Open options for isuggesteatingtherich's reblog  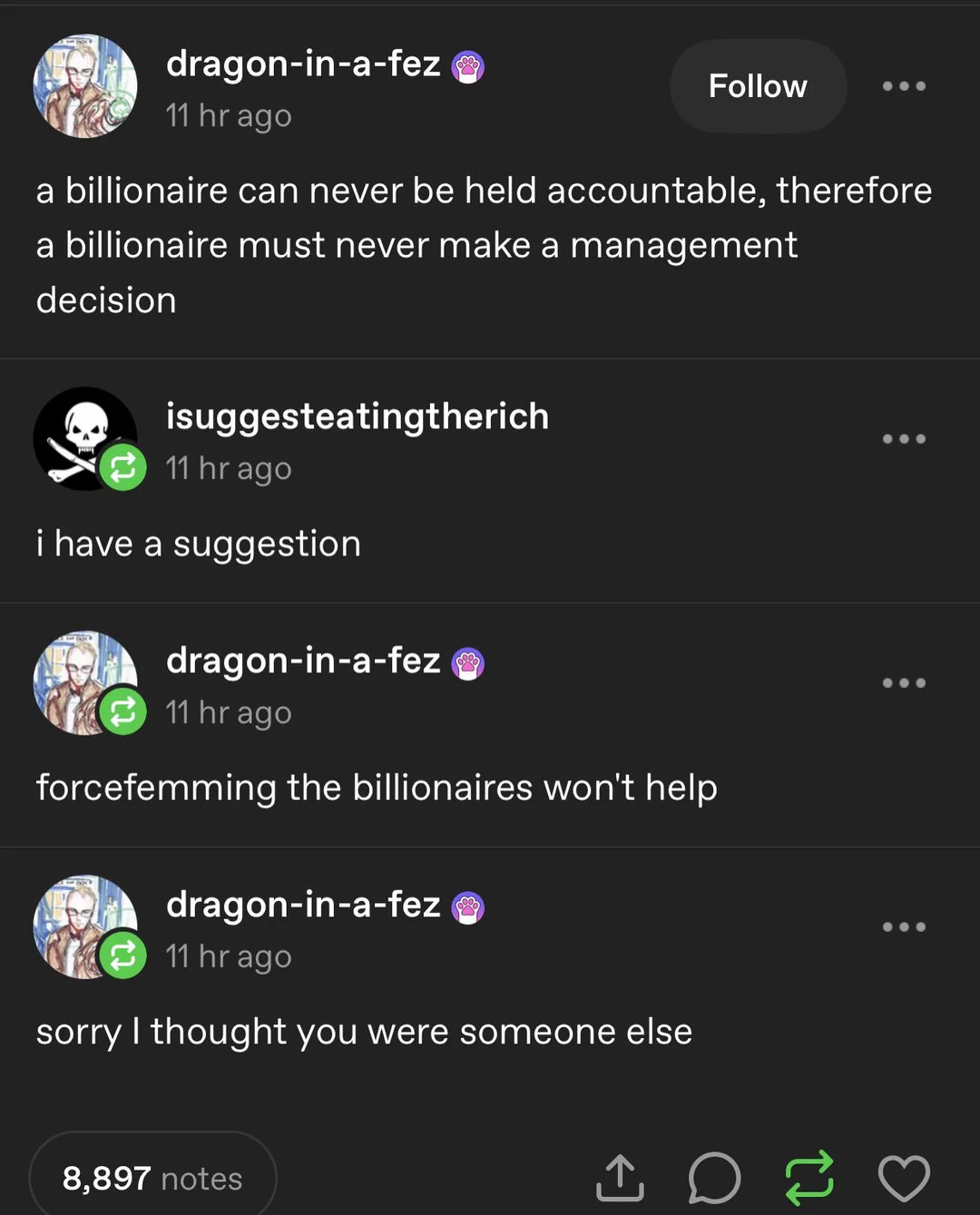[x=904, y=439]
